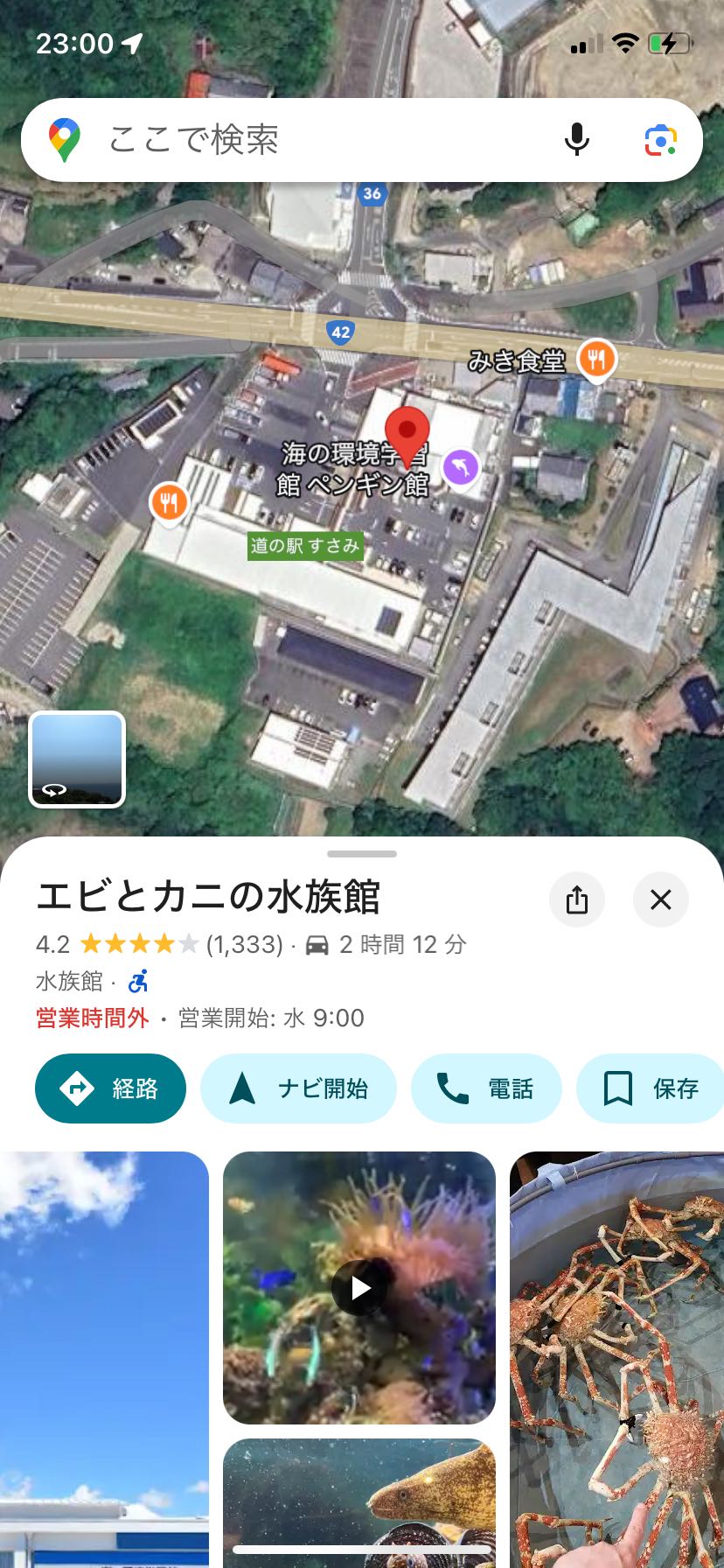Screen dimensions: 724x1568
Task: Get directions with the 経路 button
Action: point(110,1088)
